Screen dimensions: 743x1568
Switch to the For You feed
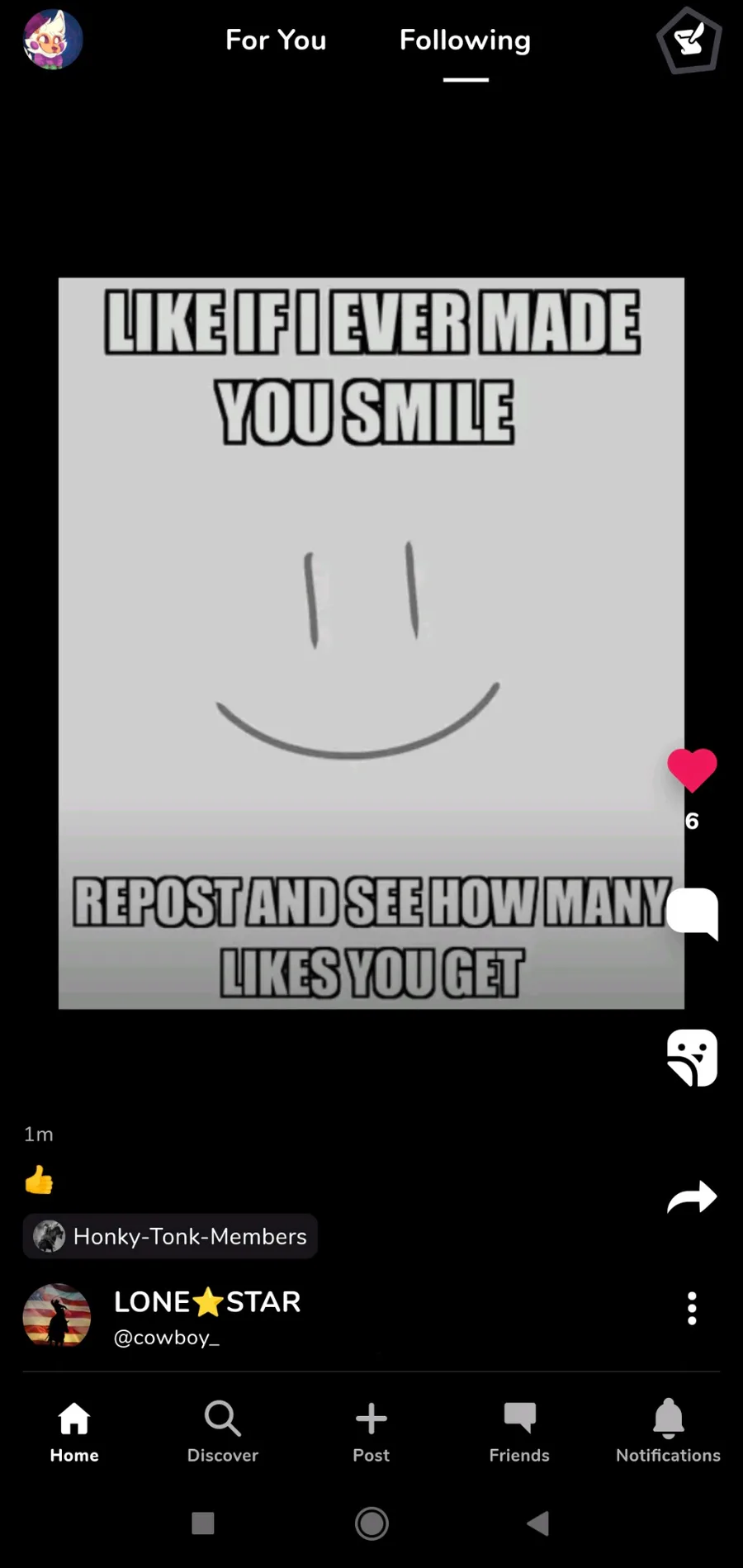point(276,40)
